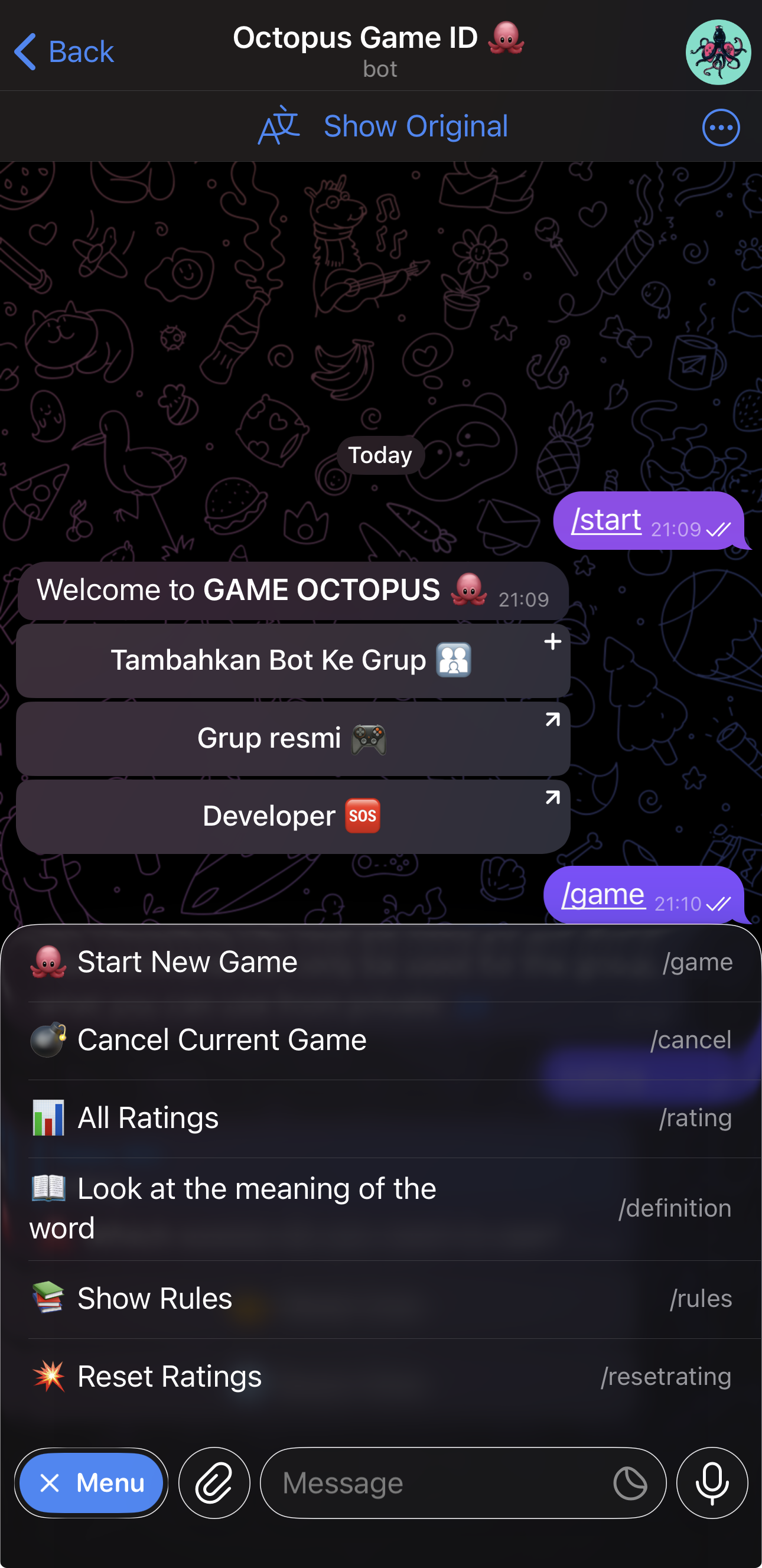Tap the clock icon in the message bar

(x=631, y=1484)
